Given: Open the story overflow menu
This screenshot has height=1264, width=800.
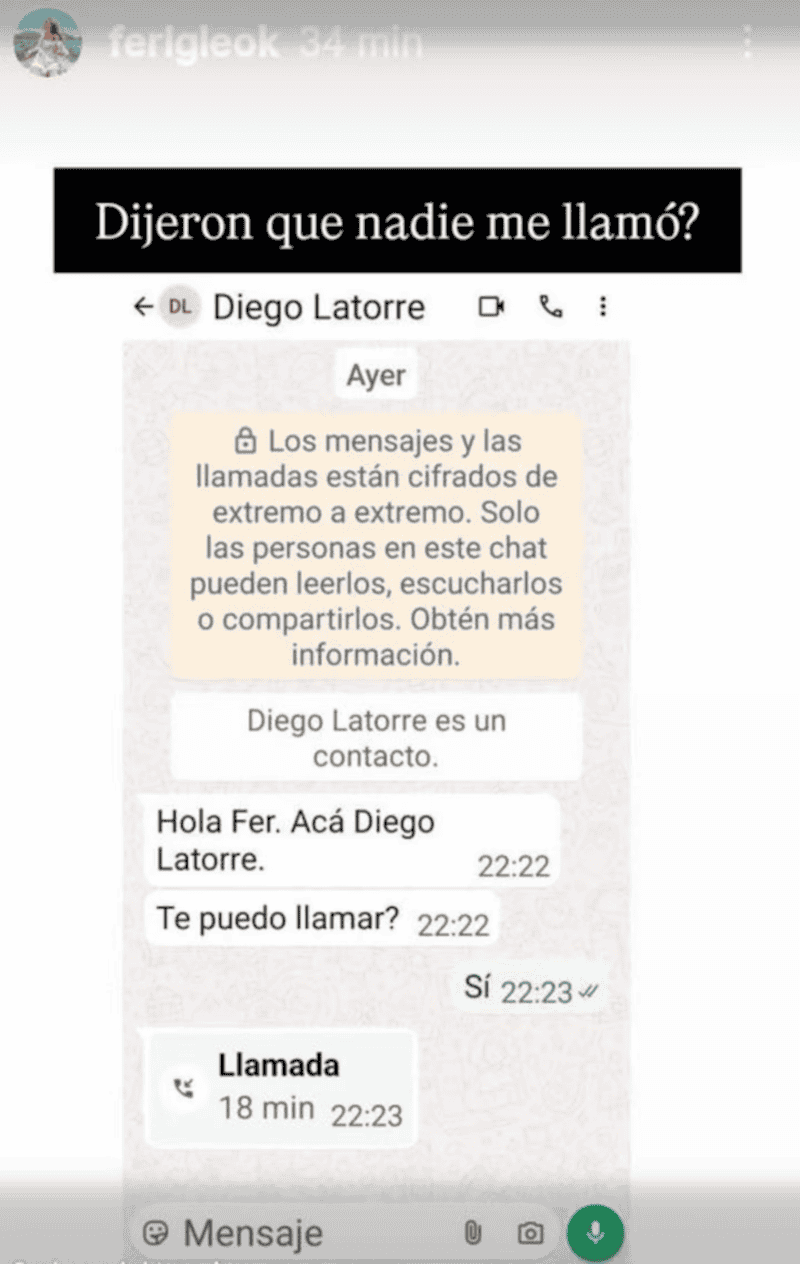Looking at the screenshot, I should 747,43.
